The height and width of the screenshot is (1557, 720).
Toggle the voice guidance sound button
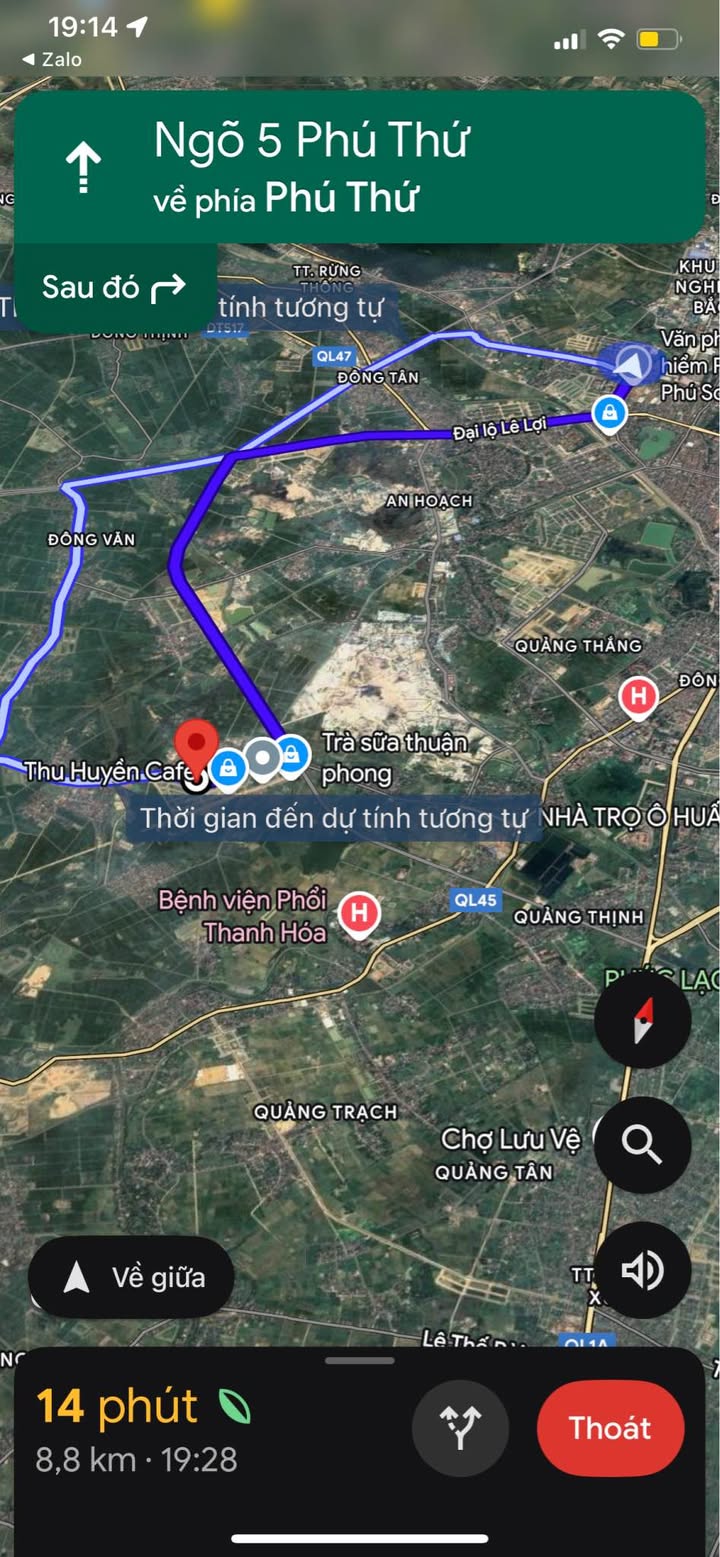pyautogui.click(x=642, y=1270)
